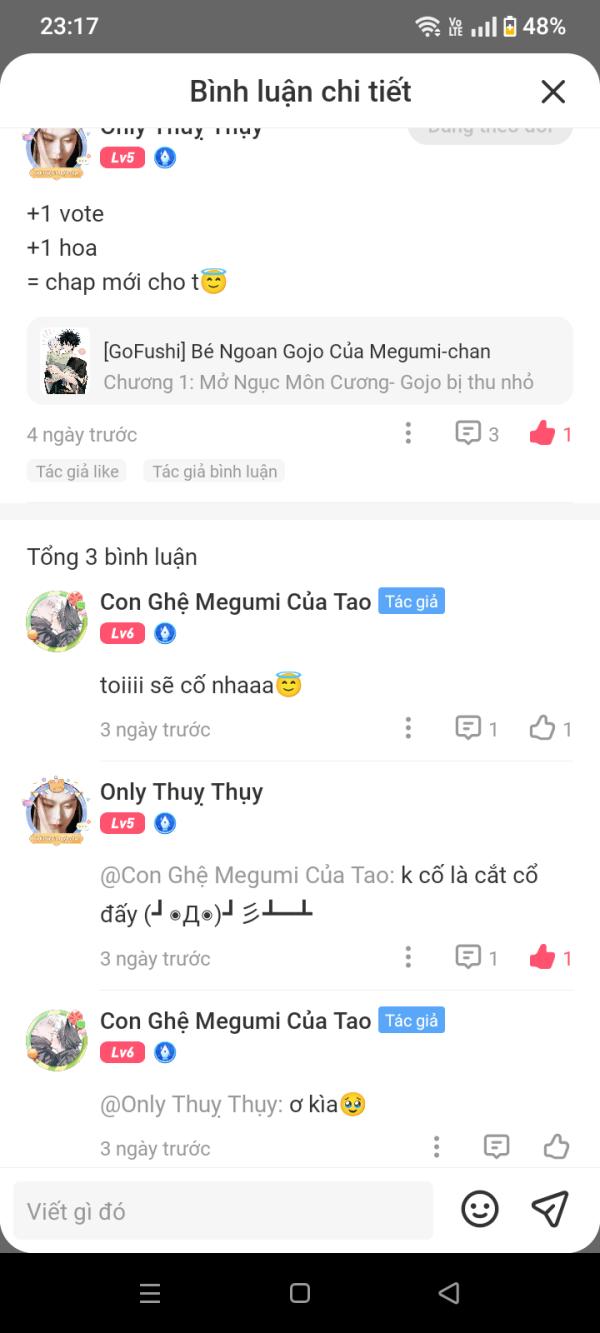The width and height of the screenshot is (600, 1333).
Task: View Only Thuỵ Thụy's profile from the k cố là cắt cổ reply
Action: [x=57, y=810]
